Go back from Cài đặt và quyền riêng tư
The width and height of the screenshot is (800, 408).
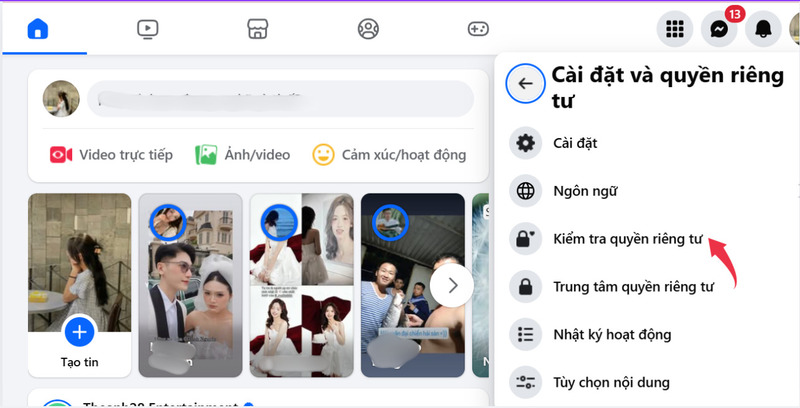525,84
